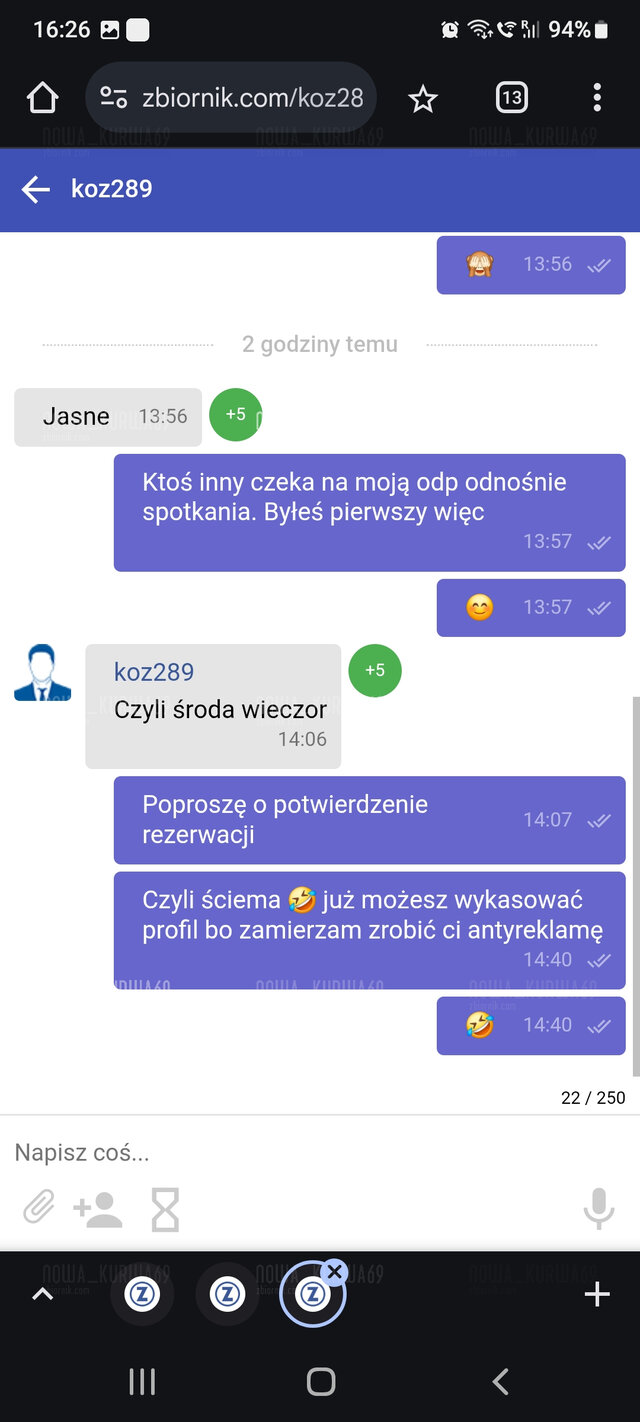This screenshot has height=1422, width=640.
Task: Switch to the first tab in the group
Action: point(142,1294)
